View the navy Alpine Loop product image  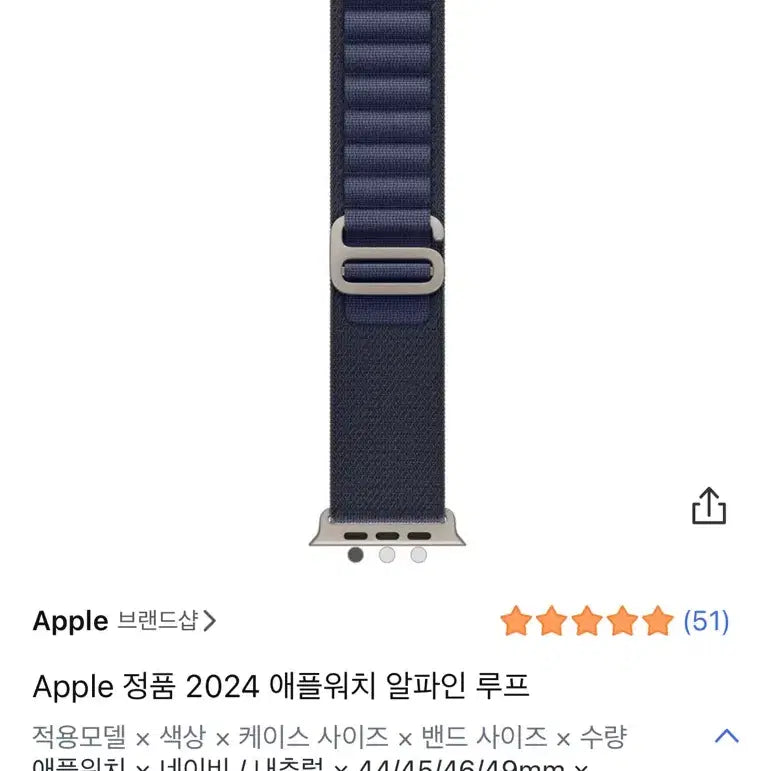[387, 270]
